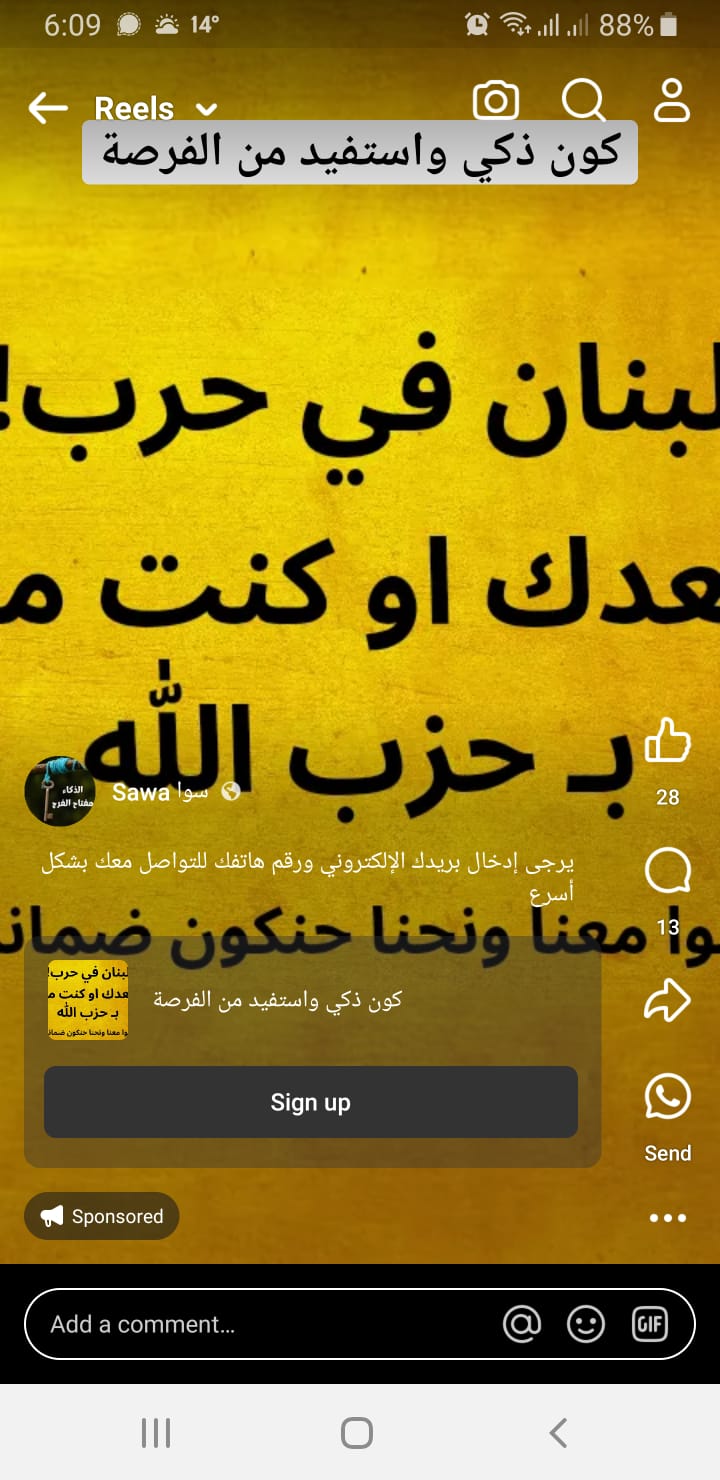Go back from Reels
Screen dimensions: 720x1480
[x=47, y=108]
